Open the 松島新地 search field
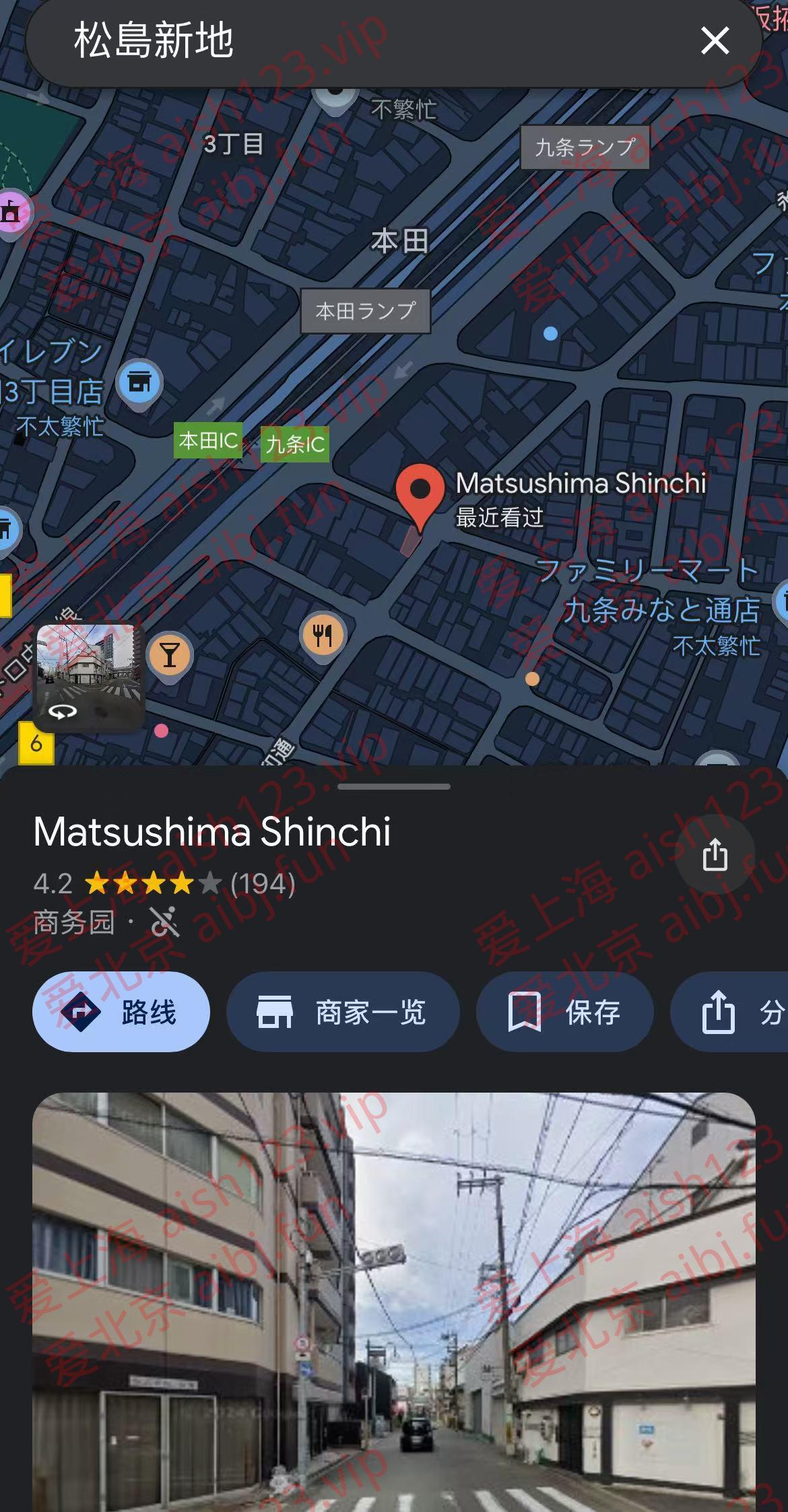 (337, 41)
